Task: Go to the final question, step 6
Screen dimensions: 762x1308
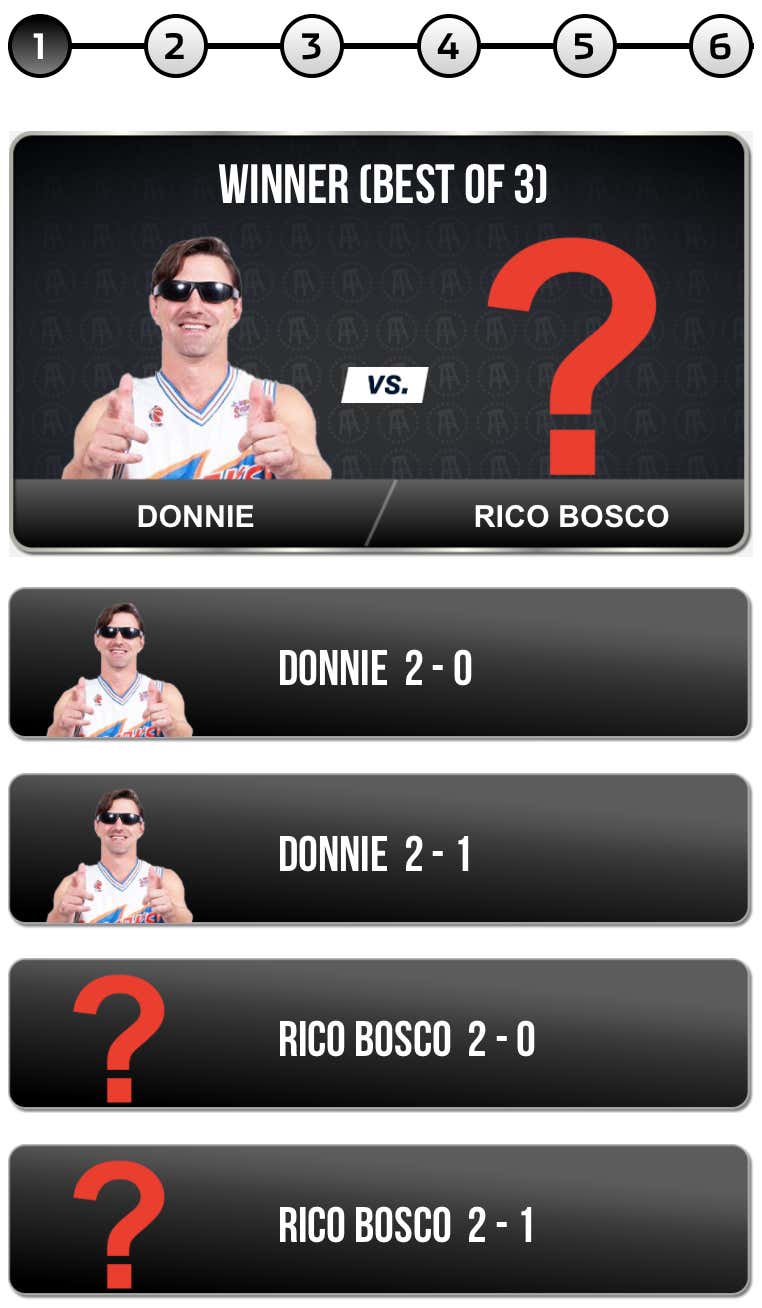Action: pos(722,44)
